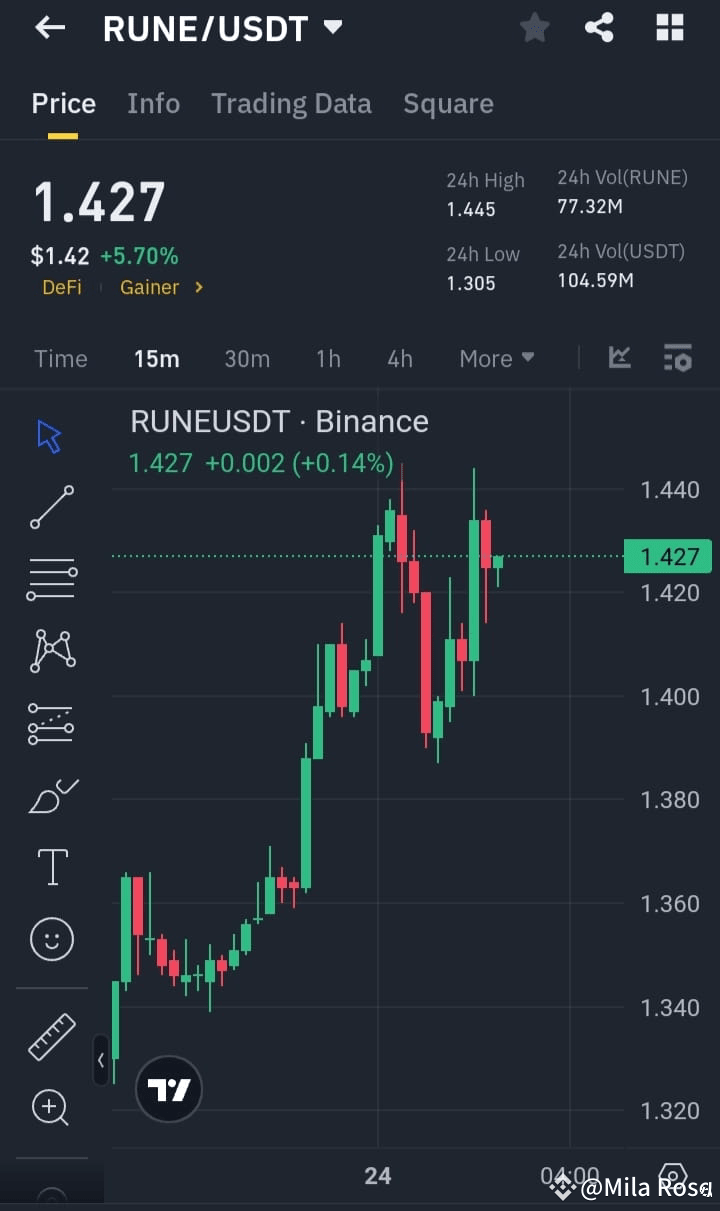The width and height of the screenshot is (720, 1211).
Task: Open the emoji sticker tool
Action: 51,939
